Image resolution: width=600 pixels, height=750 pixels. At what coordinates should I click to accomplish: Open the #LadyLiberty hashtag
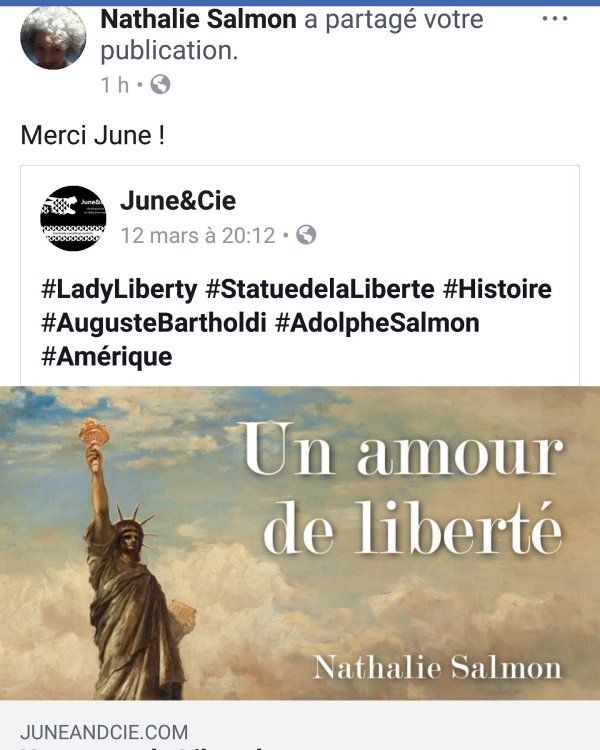click(x=119, y=290)
